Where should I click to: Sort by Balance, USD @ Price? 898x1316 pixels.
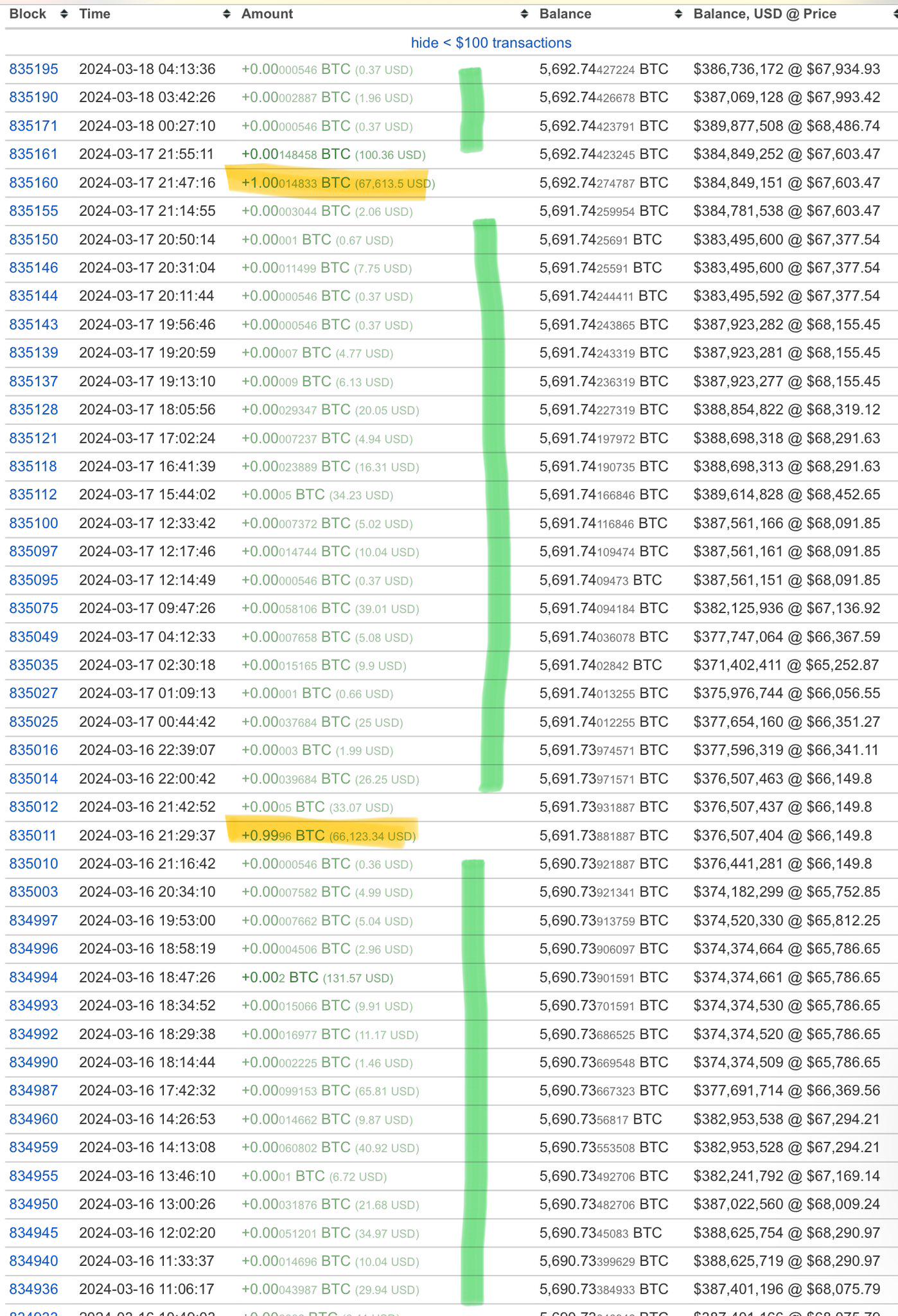coord(764,14)
